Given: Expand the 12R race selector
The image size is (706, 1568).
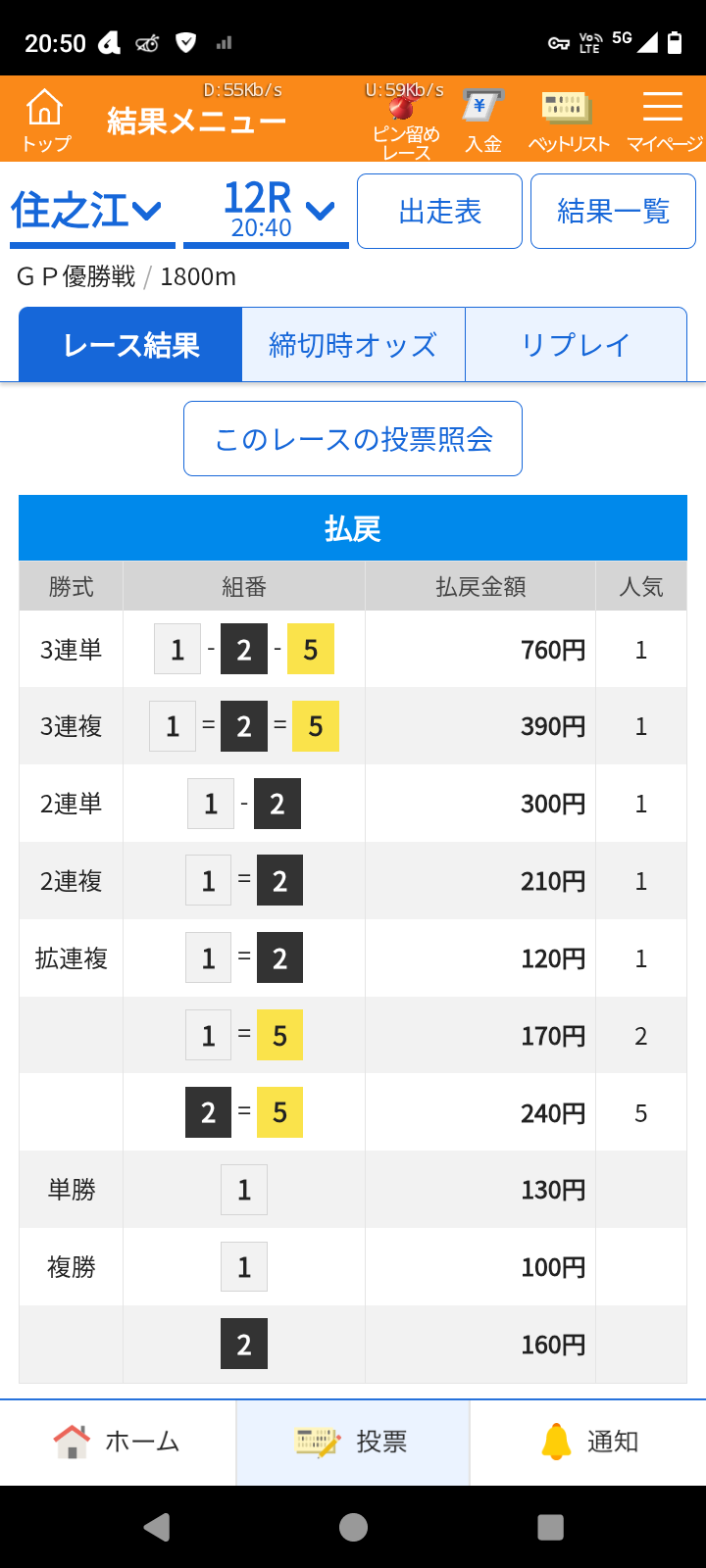Looking at the screenshot, I should (x=267, y=211).
